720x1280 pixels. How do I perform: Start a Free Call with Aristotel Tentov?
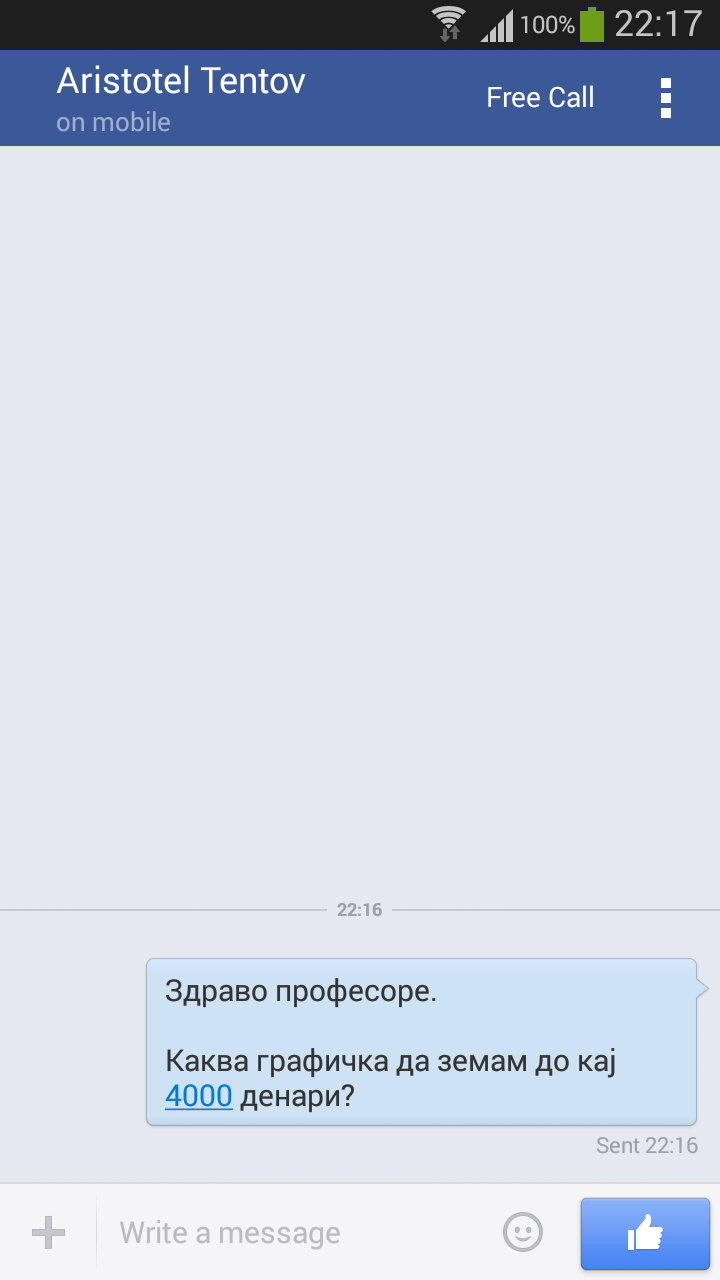tap(540, 98)
